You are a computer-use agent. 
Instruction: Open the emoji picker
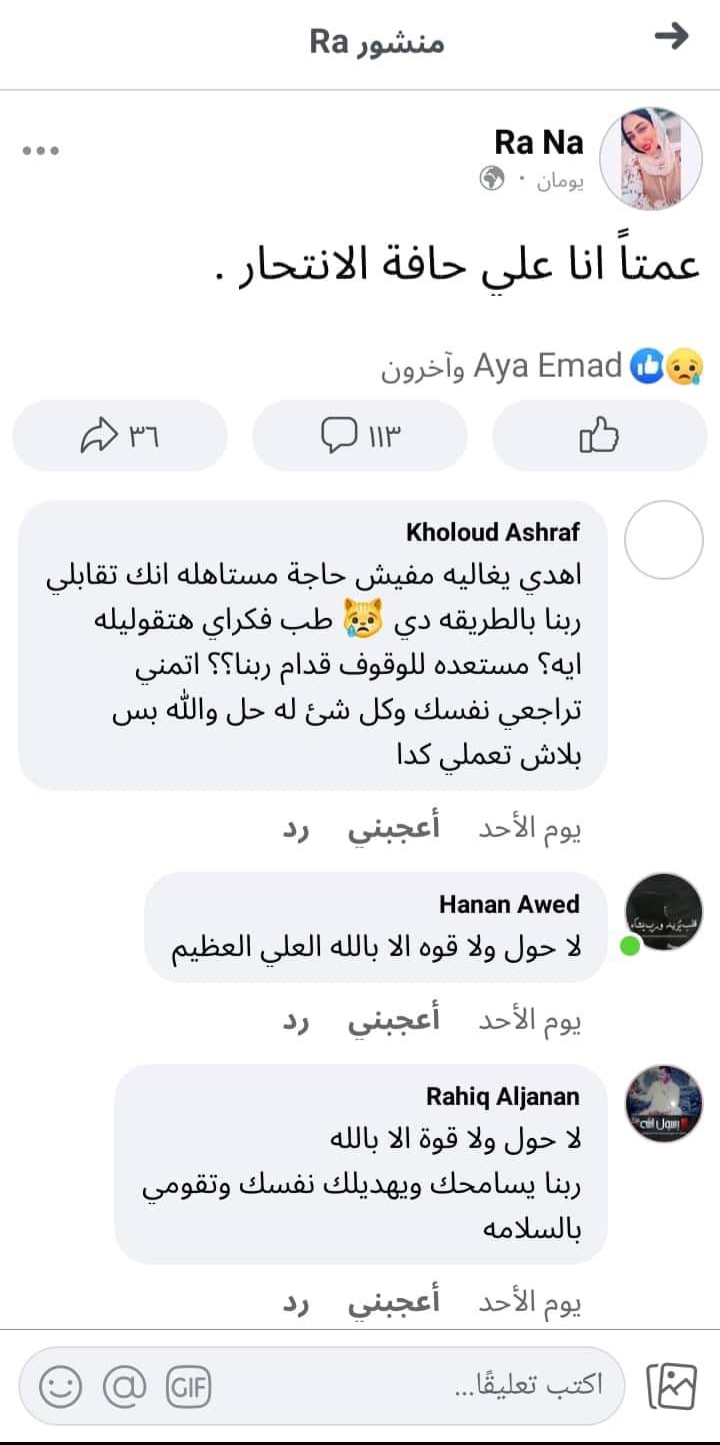click(61, 1386)
